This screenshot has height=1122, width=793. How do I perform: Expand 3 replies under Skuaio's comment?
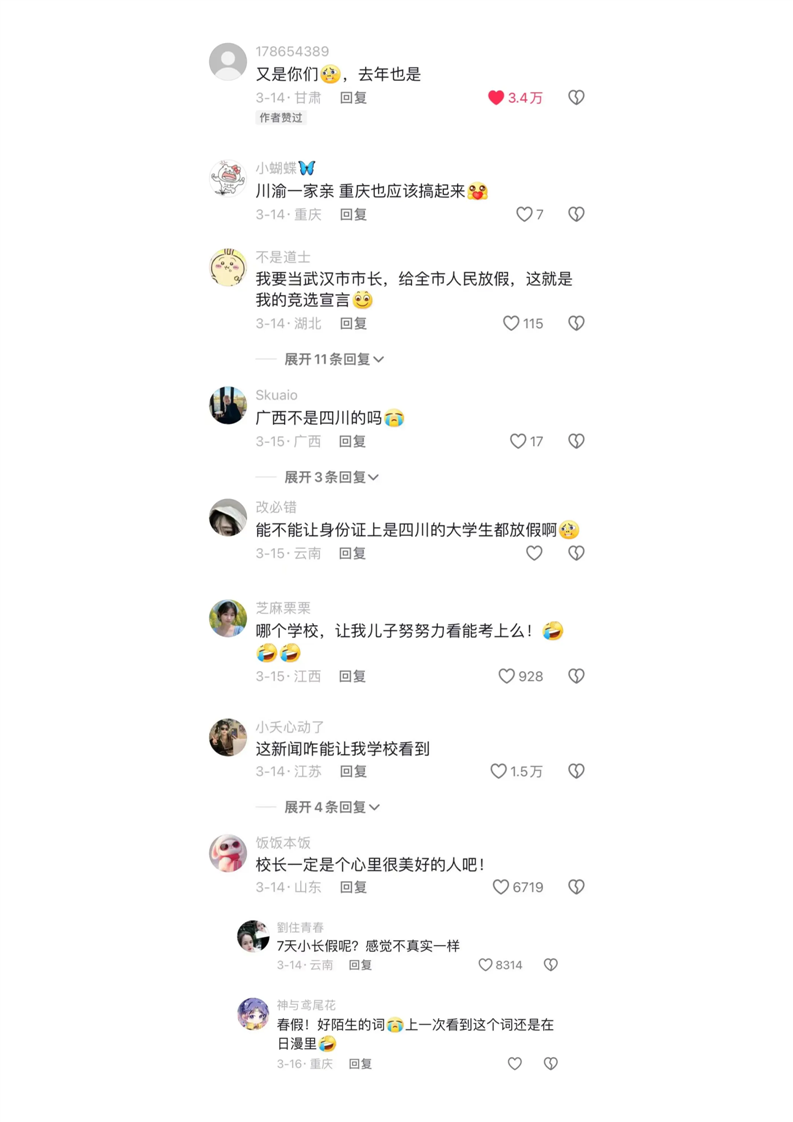click(x=331, y=477)
